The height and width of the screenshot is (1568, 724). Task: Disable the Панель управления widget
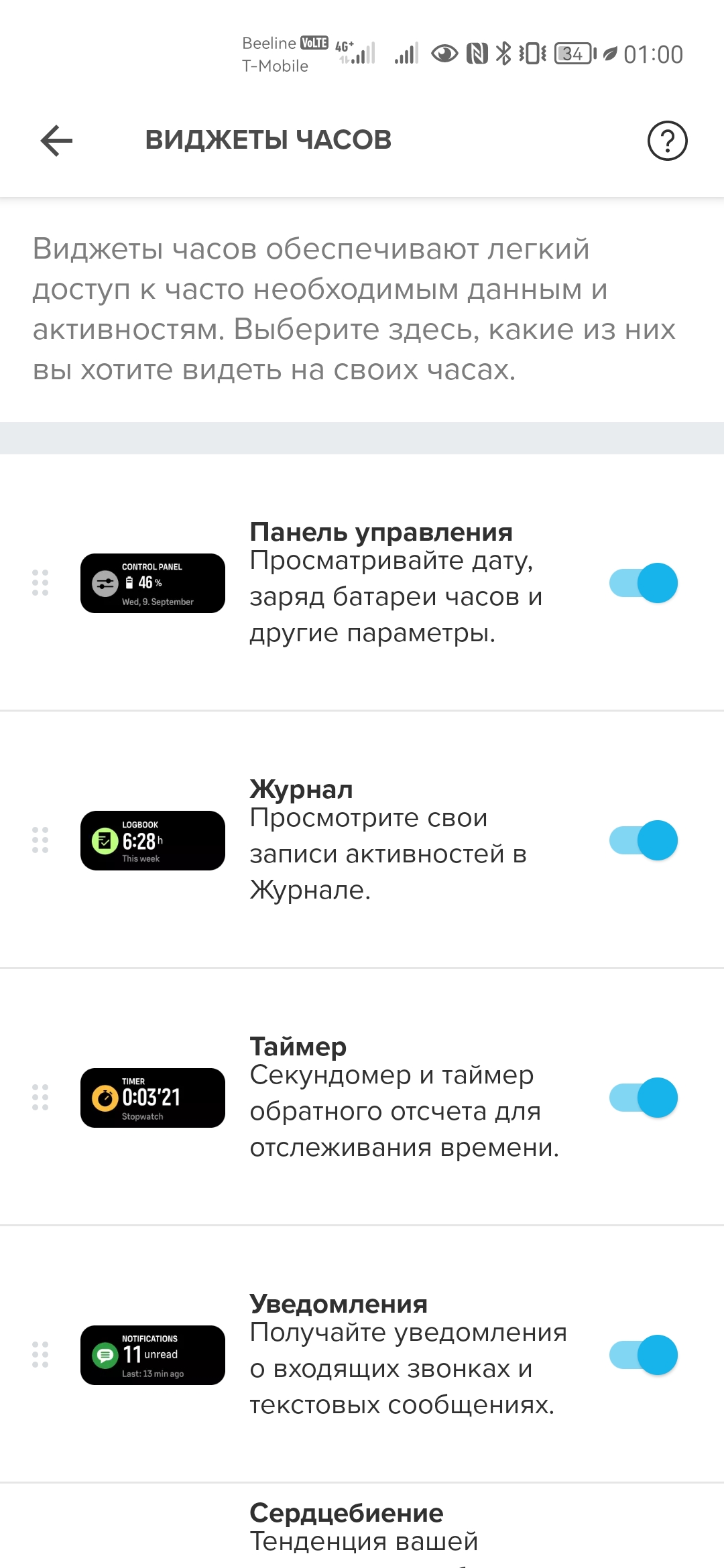[643, 583]
